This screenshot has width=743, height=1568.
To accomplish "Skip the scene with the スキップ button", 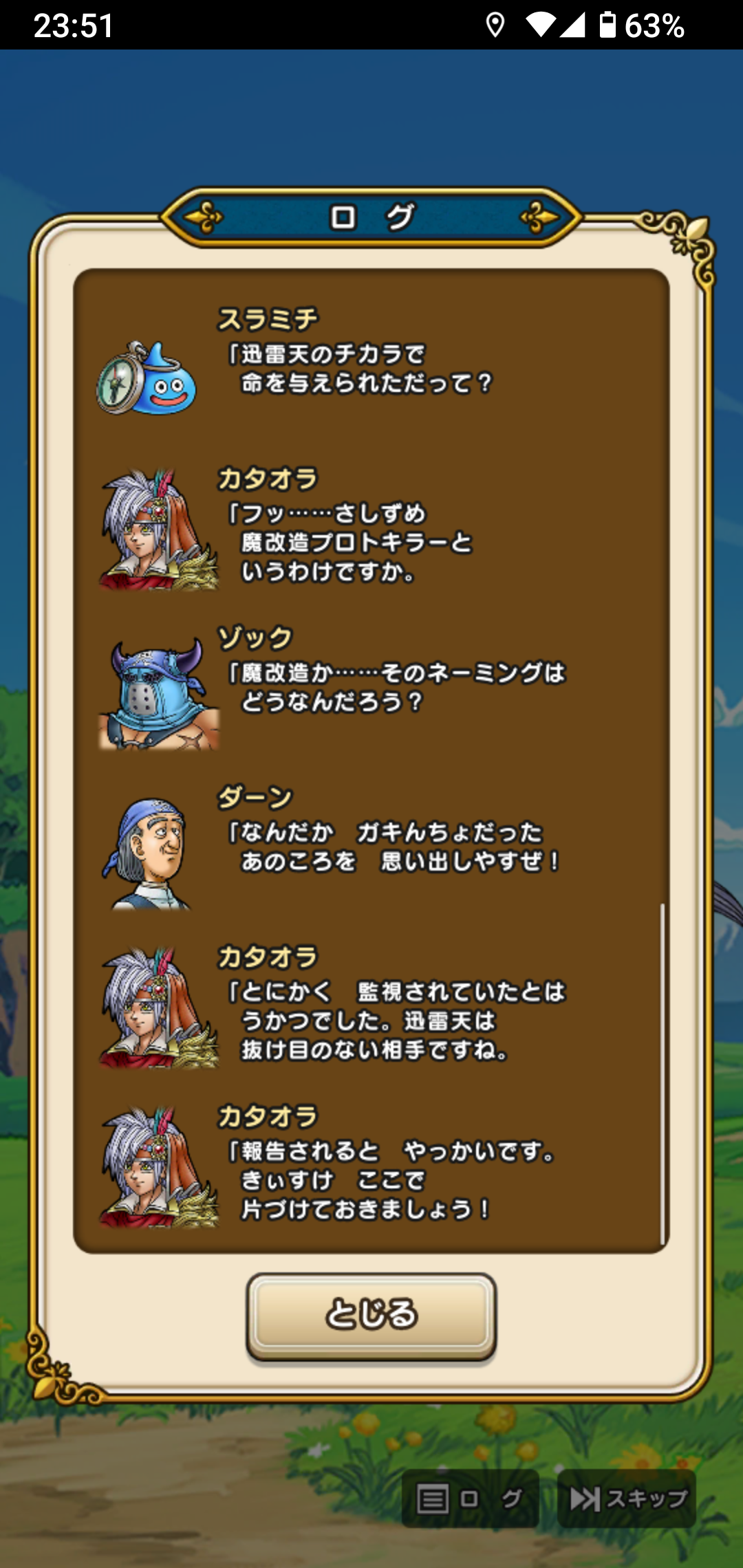I will tap(627, 1499).
